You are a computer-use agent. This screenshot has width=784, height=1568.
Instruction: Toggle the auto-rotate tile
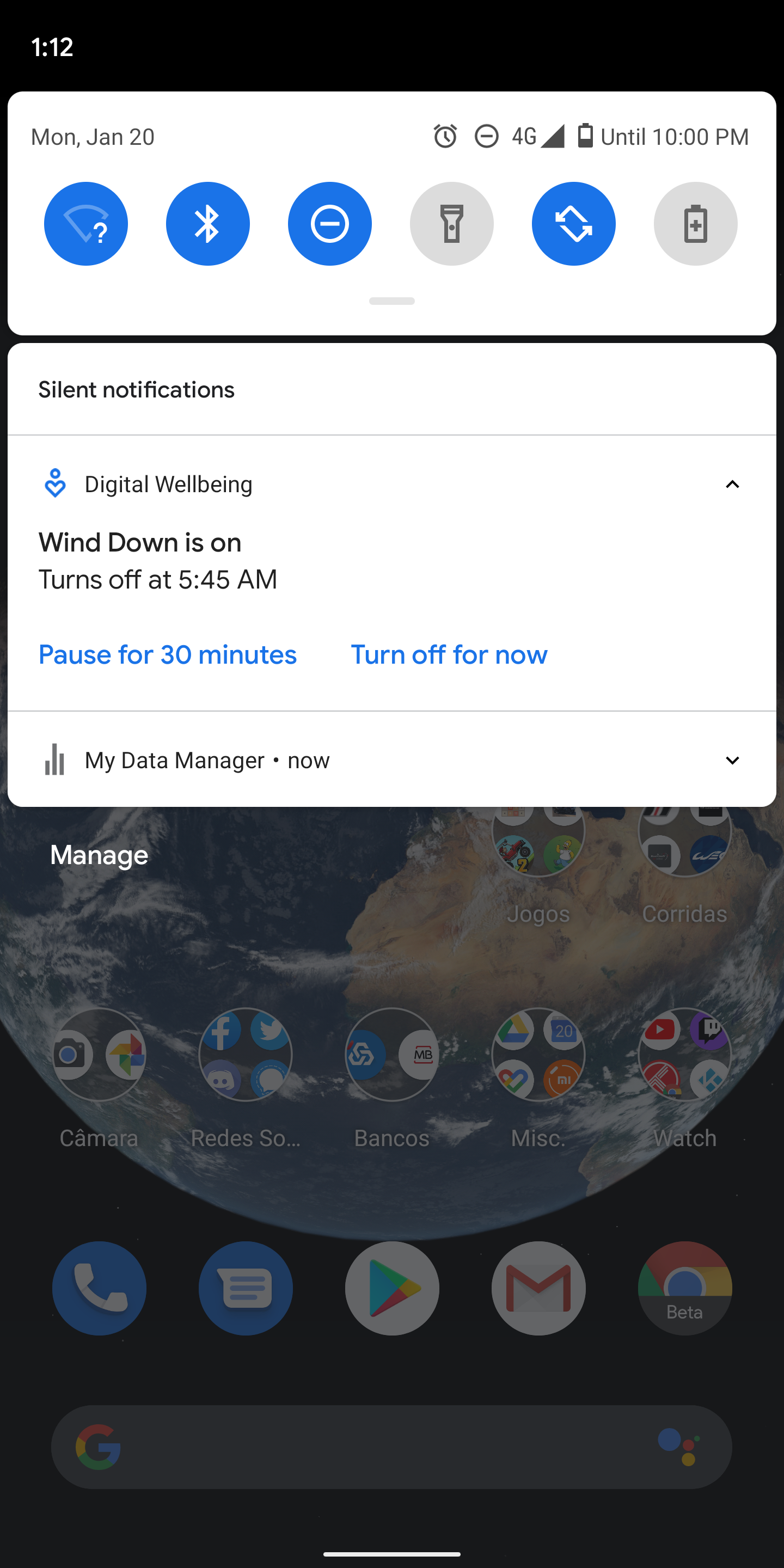(x=573, y=223)
